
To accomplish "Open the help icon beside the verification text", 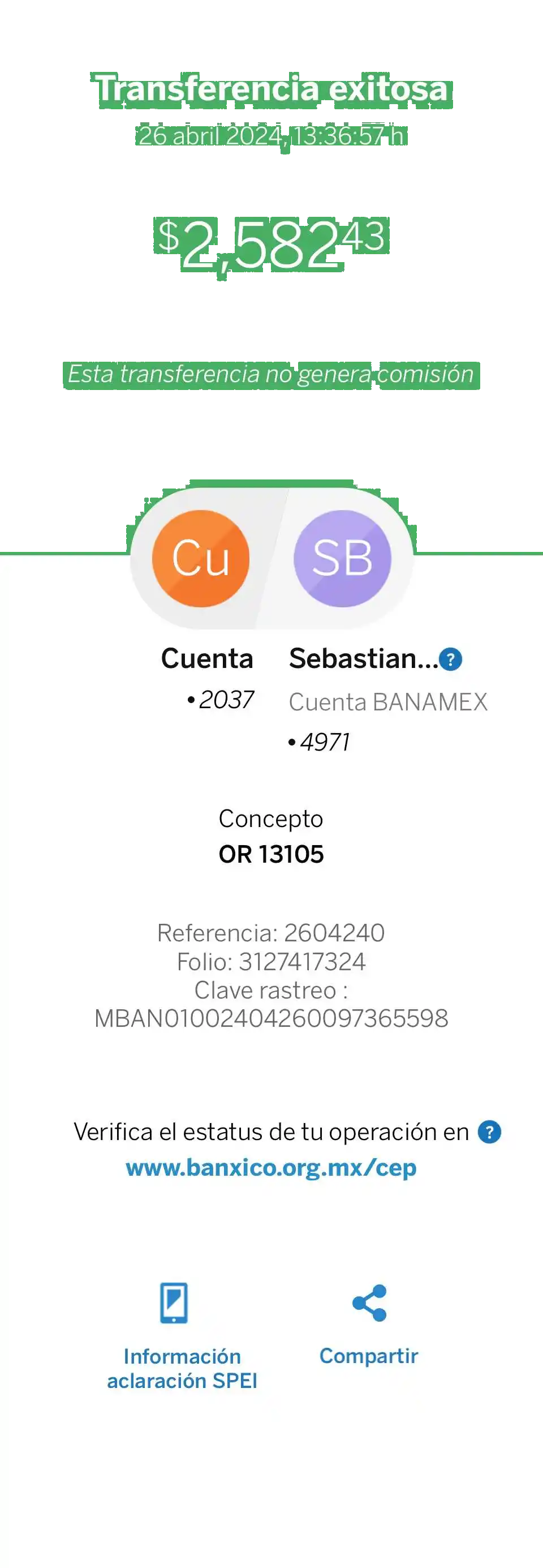I will pos(489,1132).
